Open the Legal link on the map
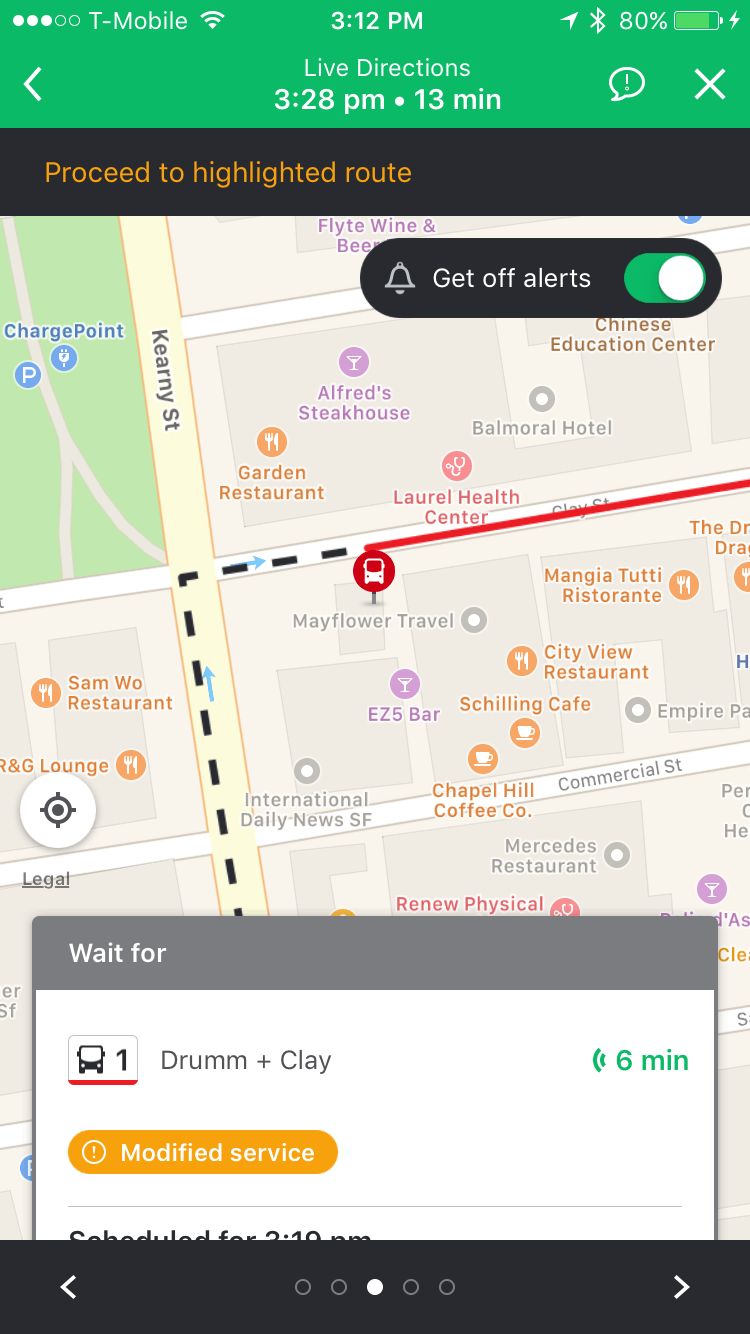 tap(45, 878)
